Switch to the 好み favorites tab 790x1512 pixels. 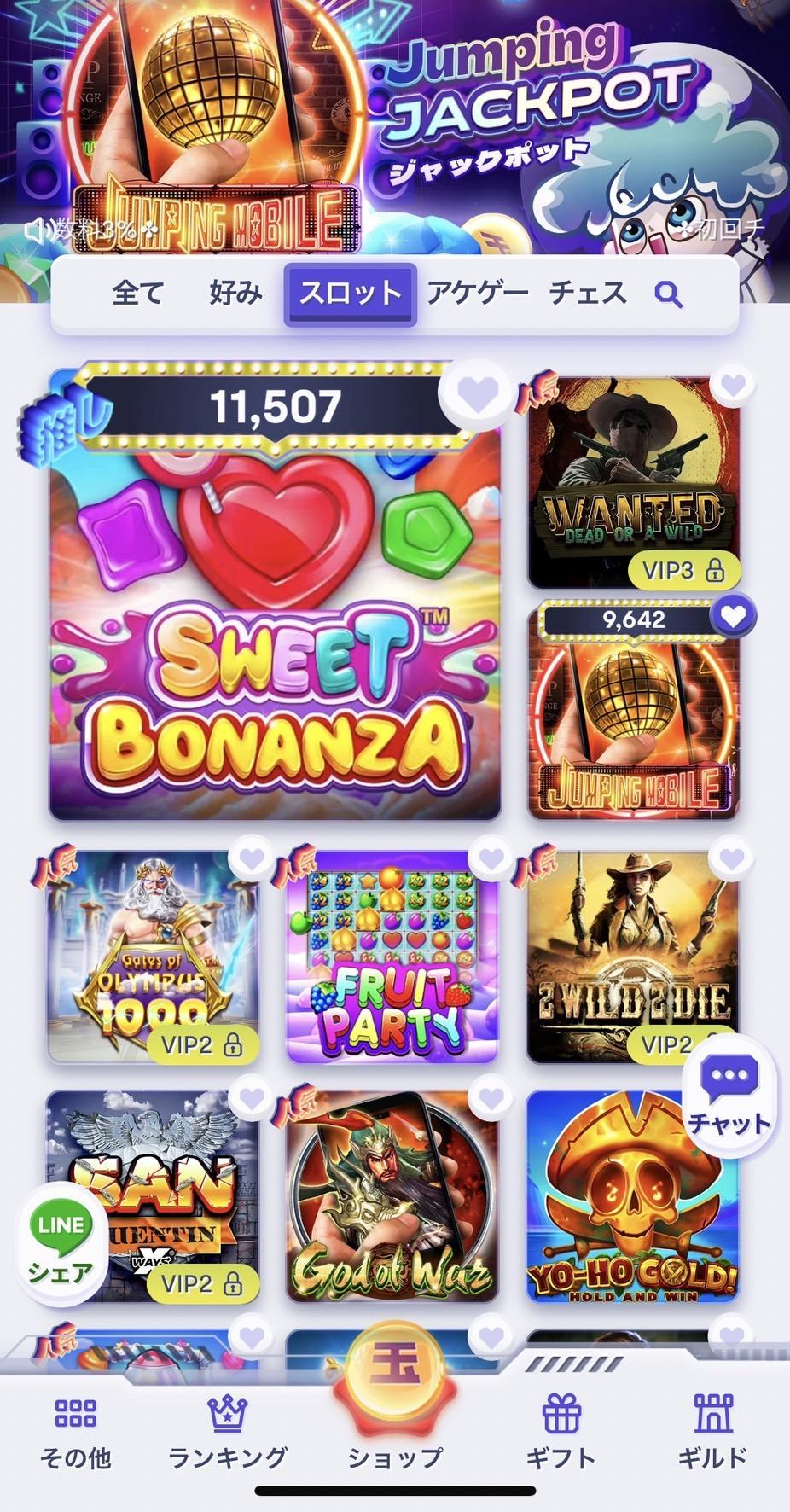235,294
